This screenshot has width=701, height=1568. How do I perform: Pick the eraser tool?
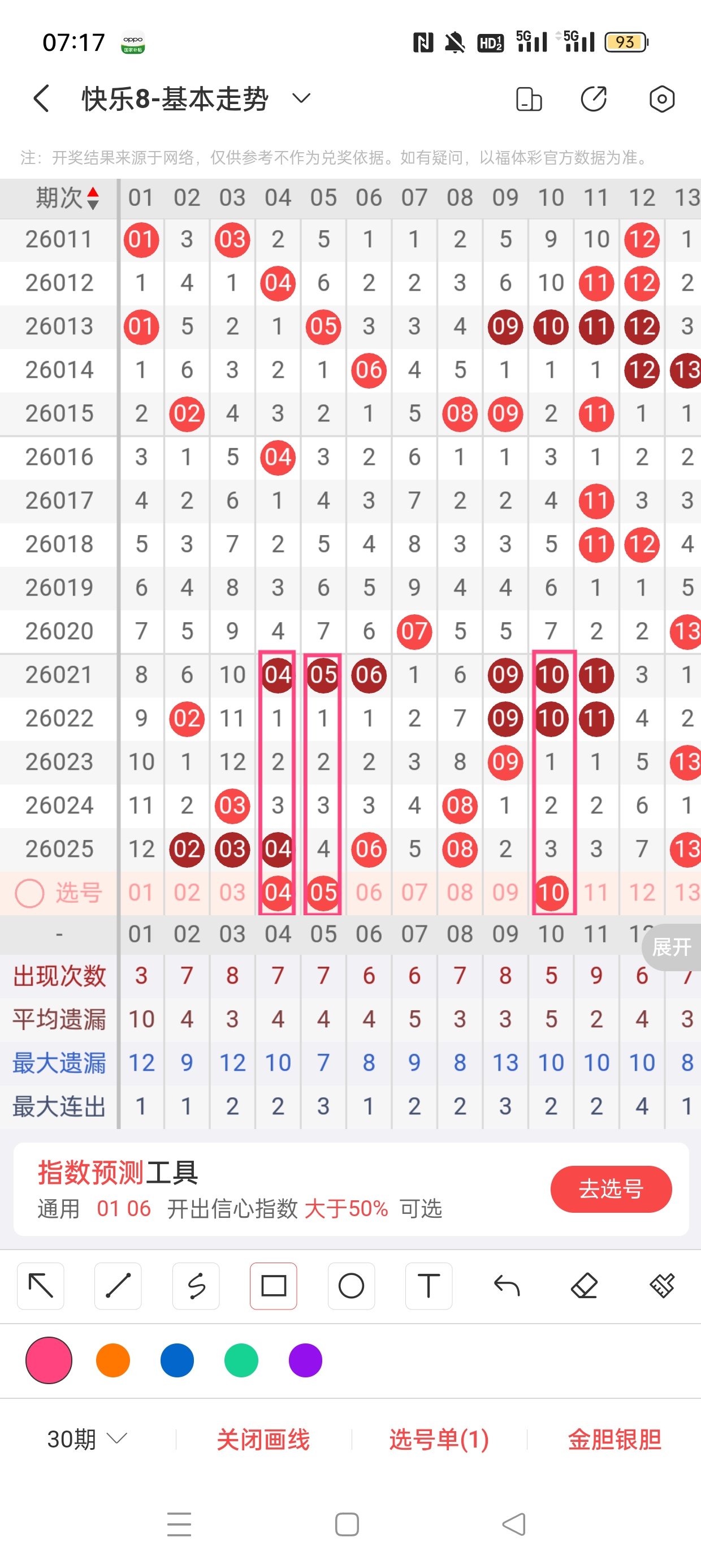coord(584,1286)
